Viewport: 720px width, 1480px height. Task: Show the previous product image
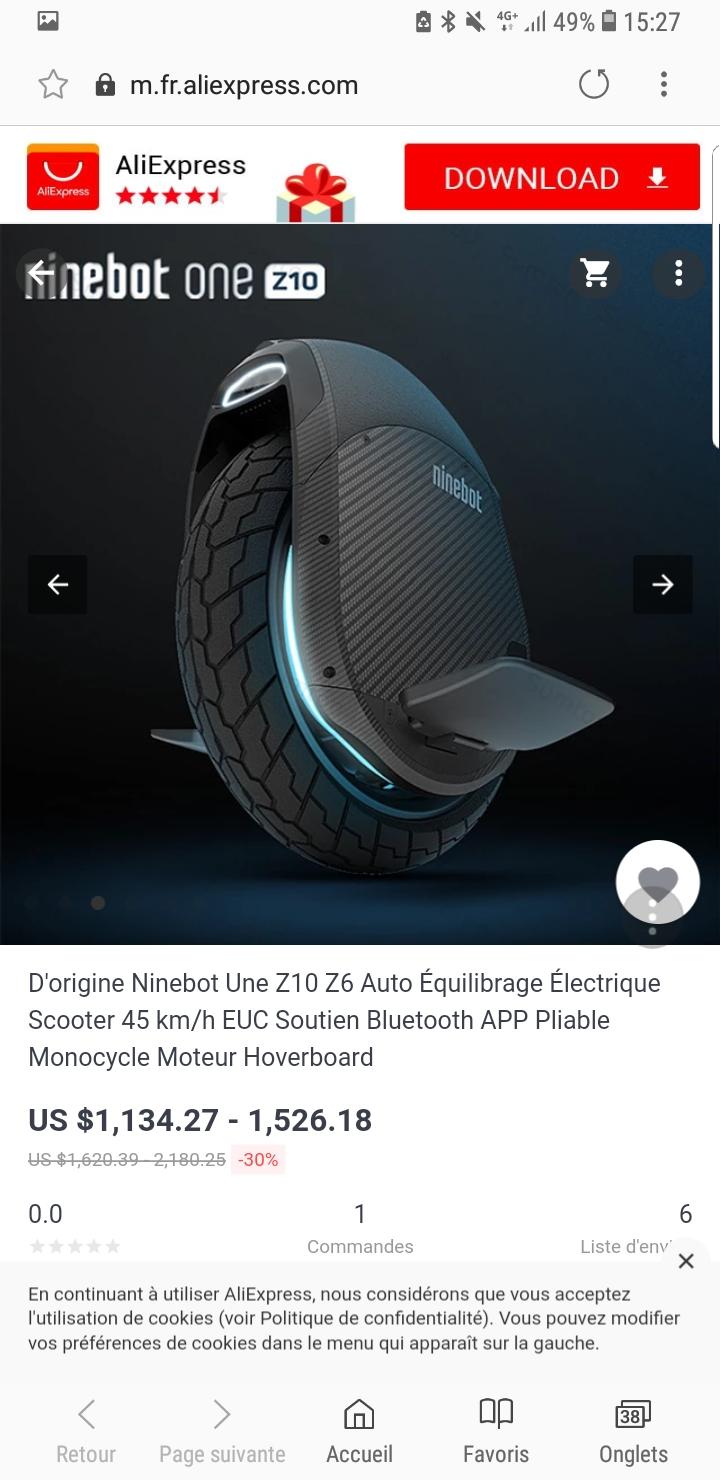pos(58,585)
